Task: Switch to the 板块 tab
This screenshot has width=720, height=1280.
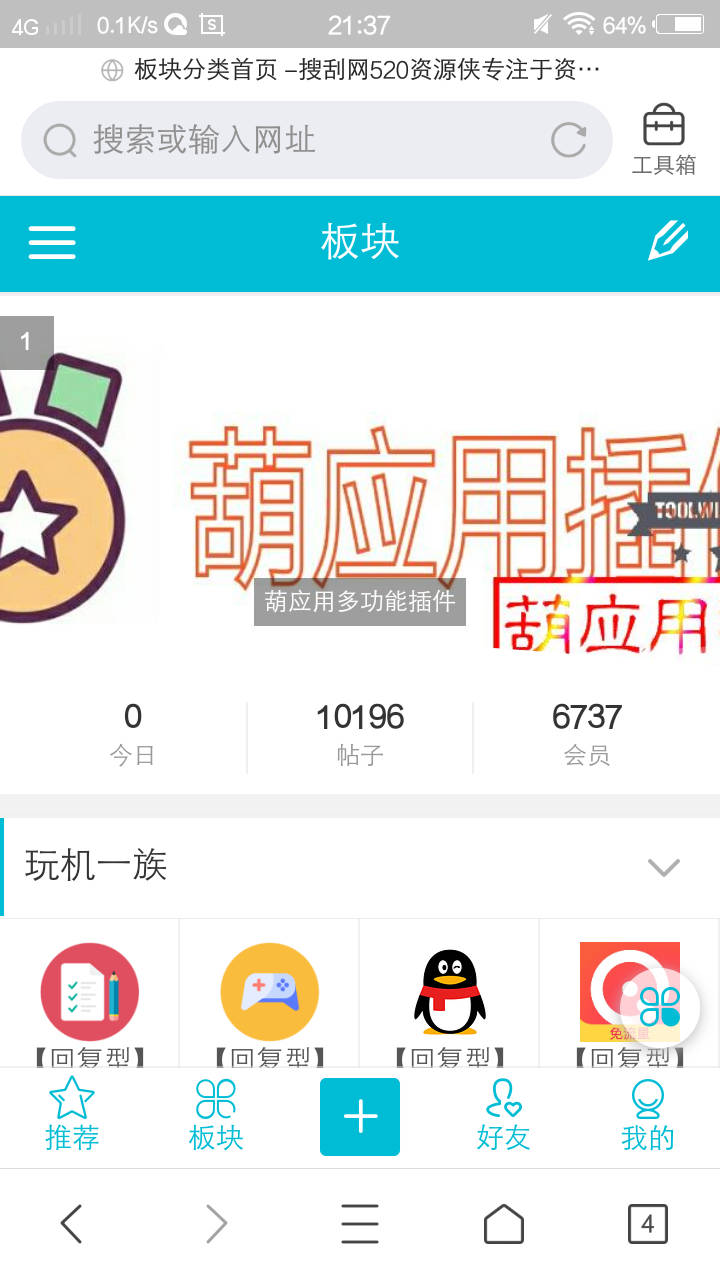Action: pos(216,1116)
